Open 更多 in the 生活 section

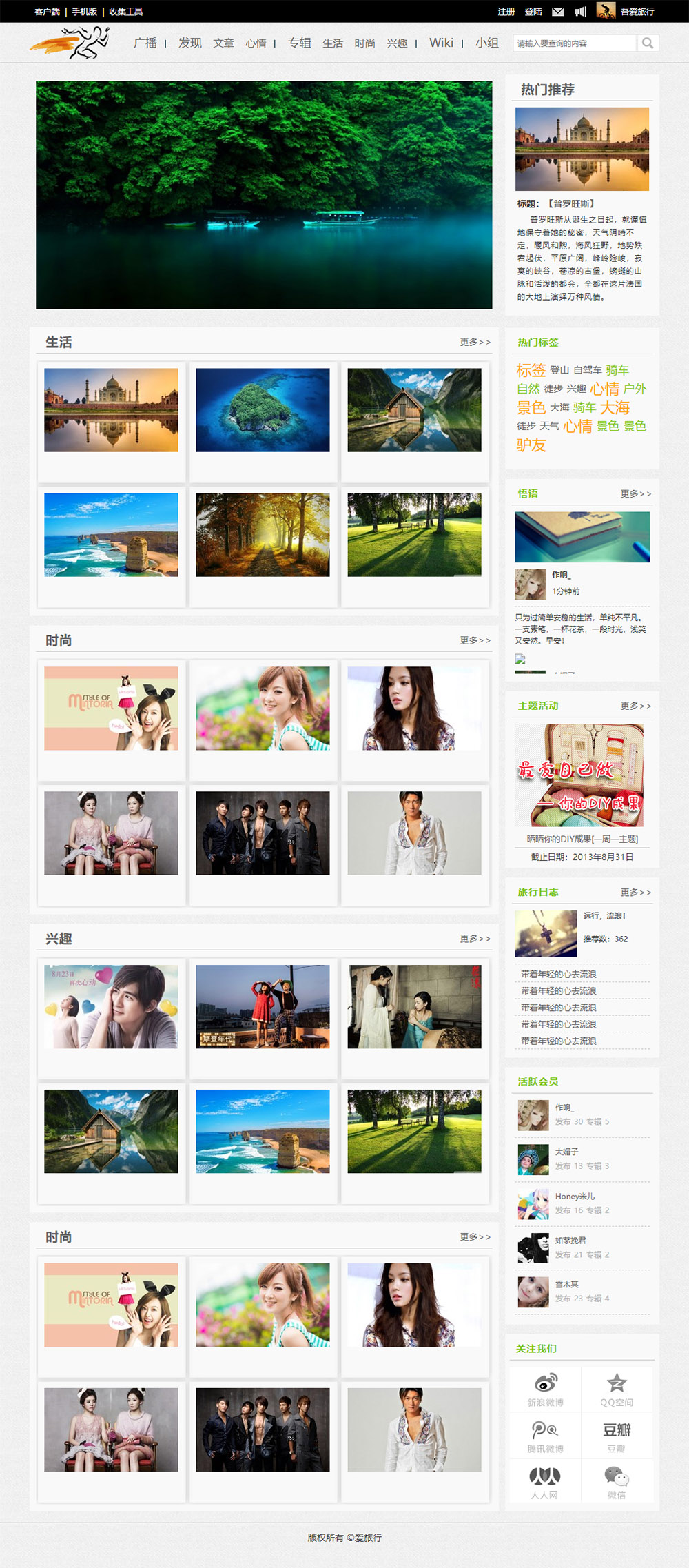tap(475, 342)
